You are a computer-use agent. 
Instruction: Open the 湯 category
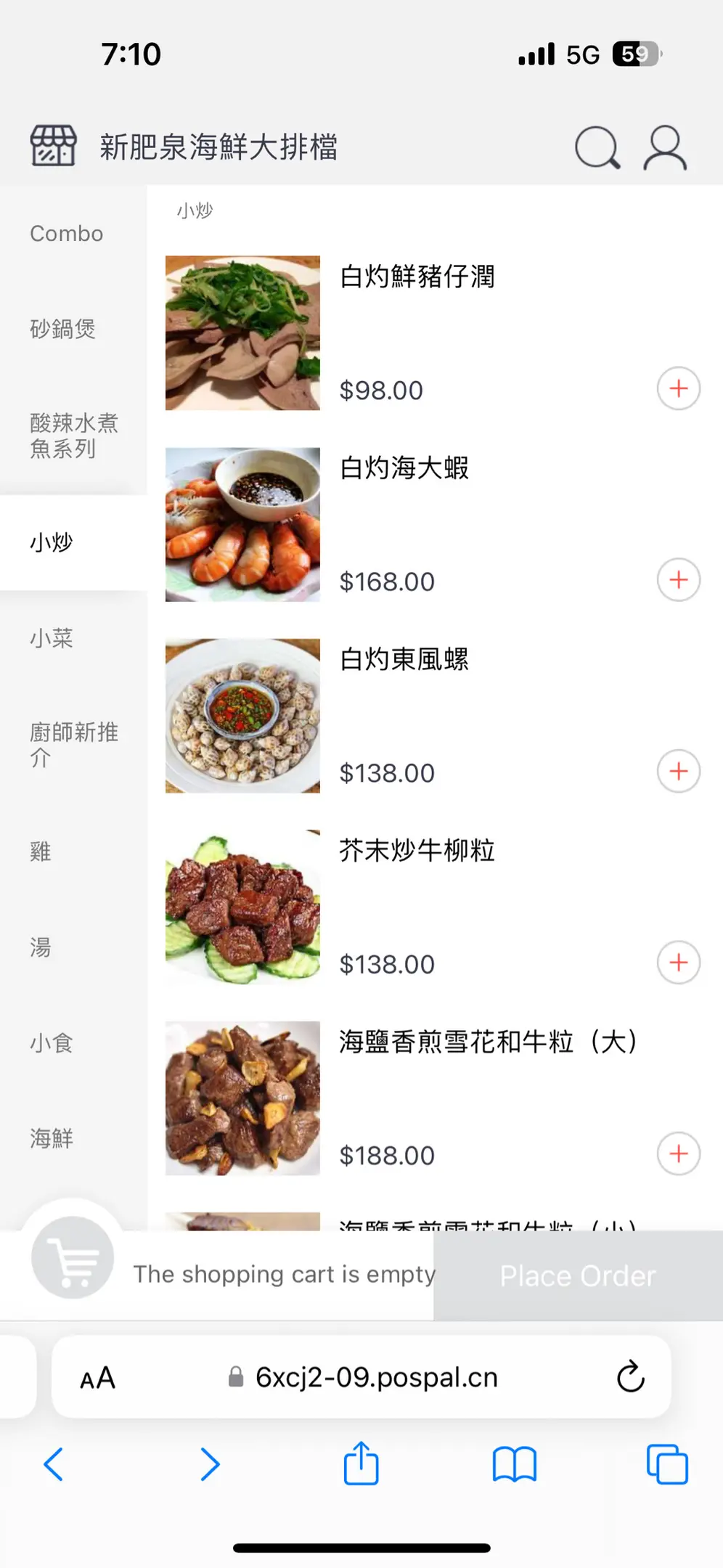click(x=41, y=947)
